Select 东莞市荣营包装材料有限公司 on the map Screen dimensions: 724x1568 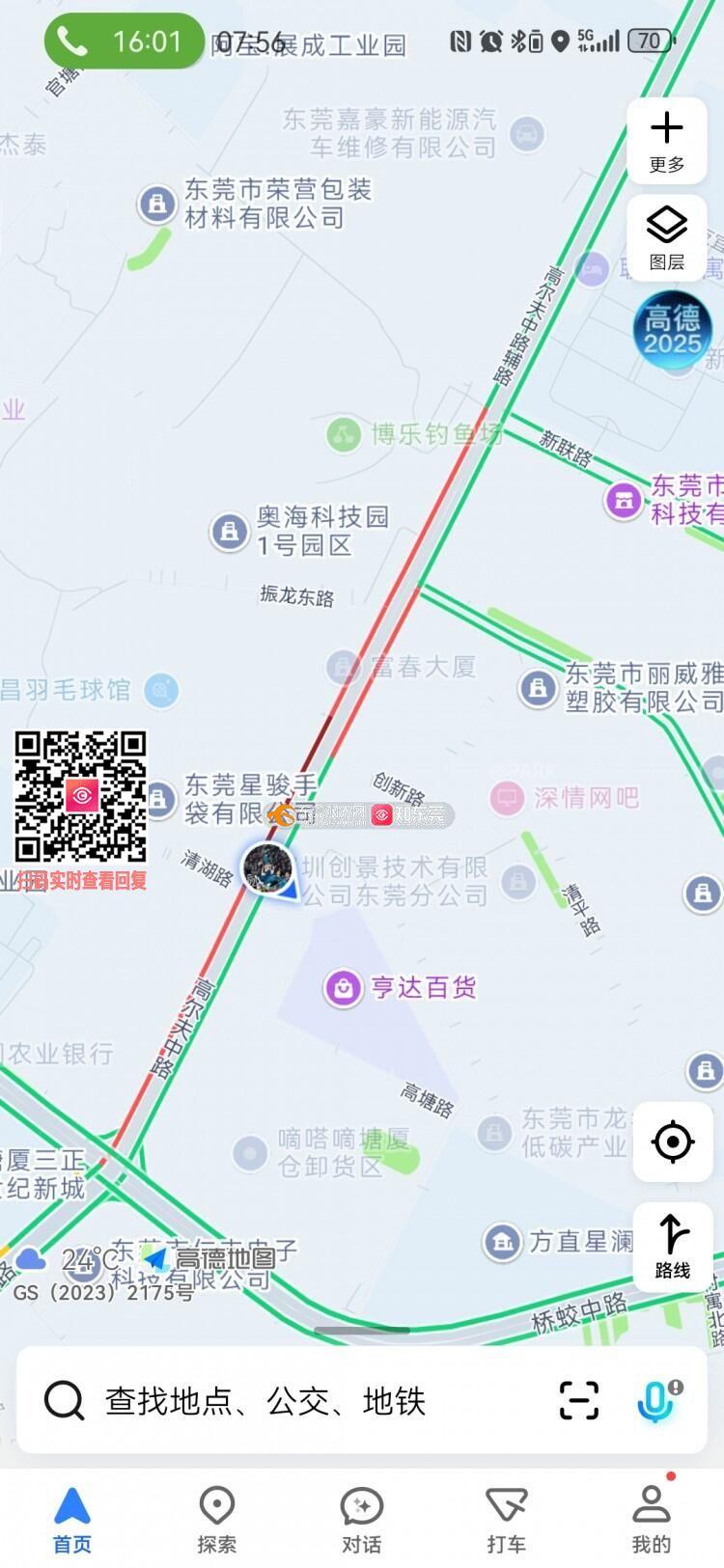tap(156, 204)
